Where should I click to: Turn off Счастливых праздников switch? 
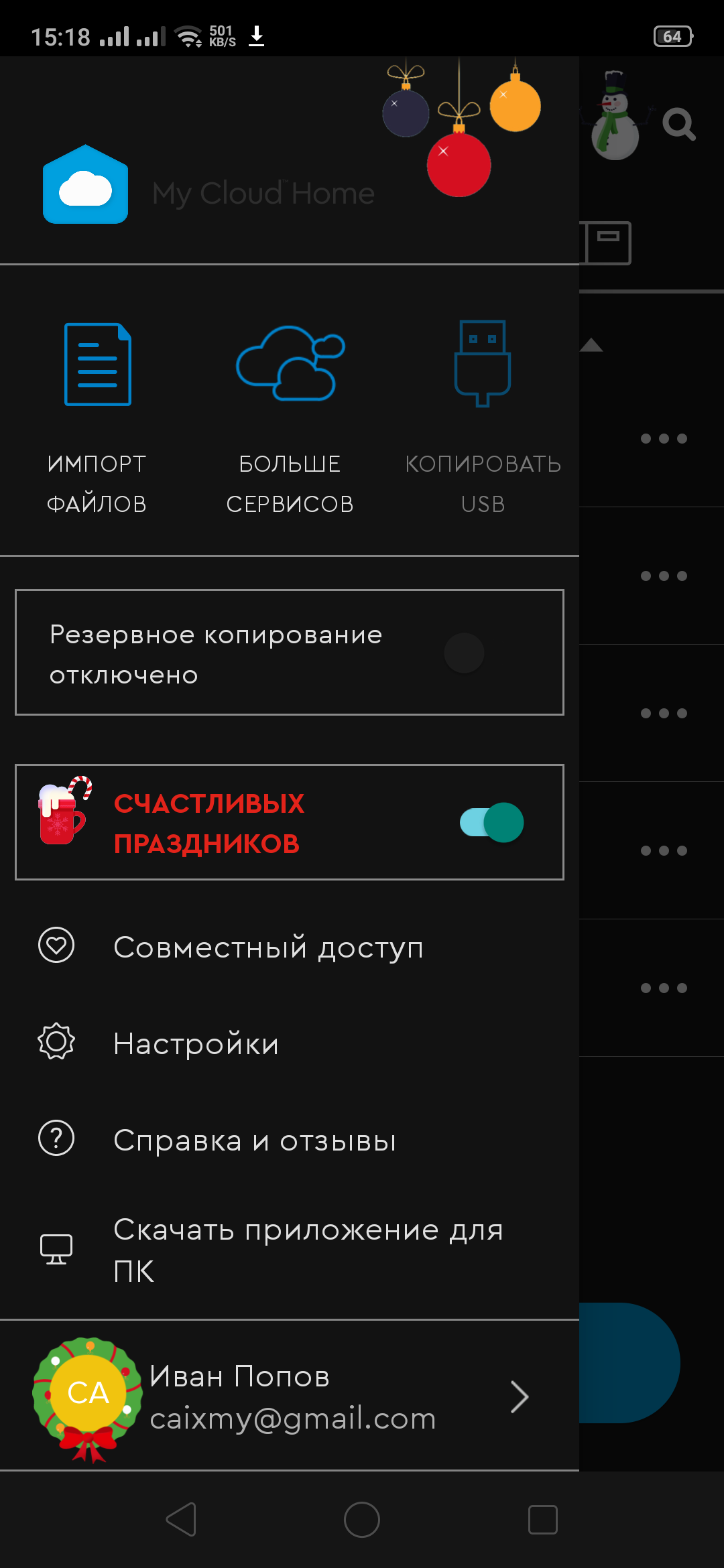coord(492,822)
